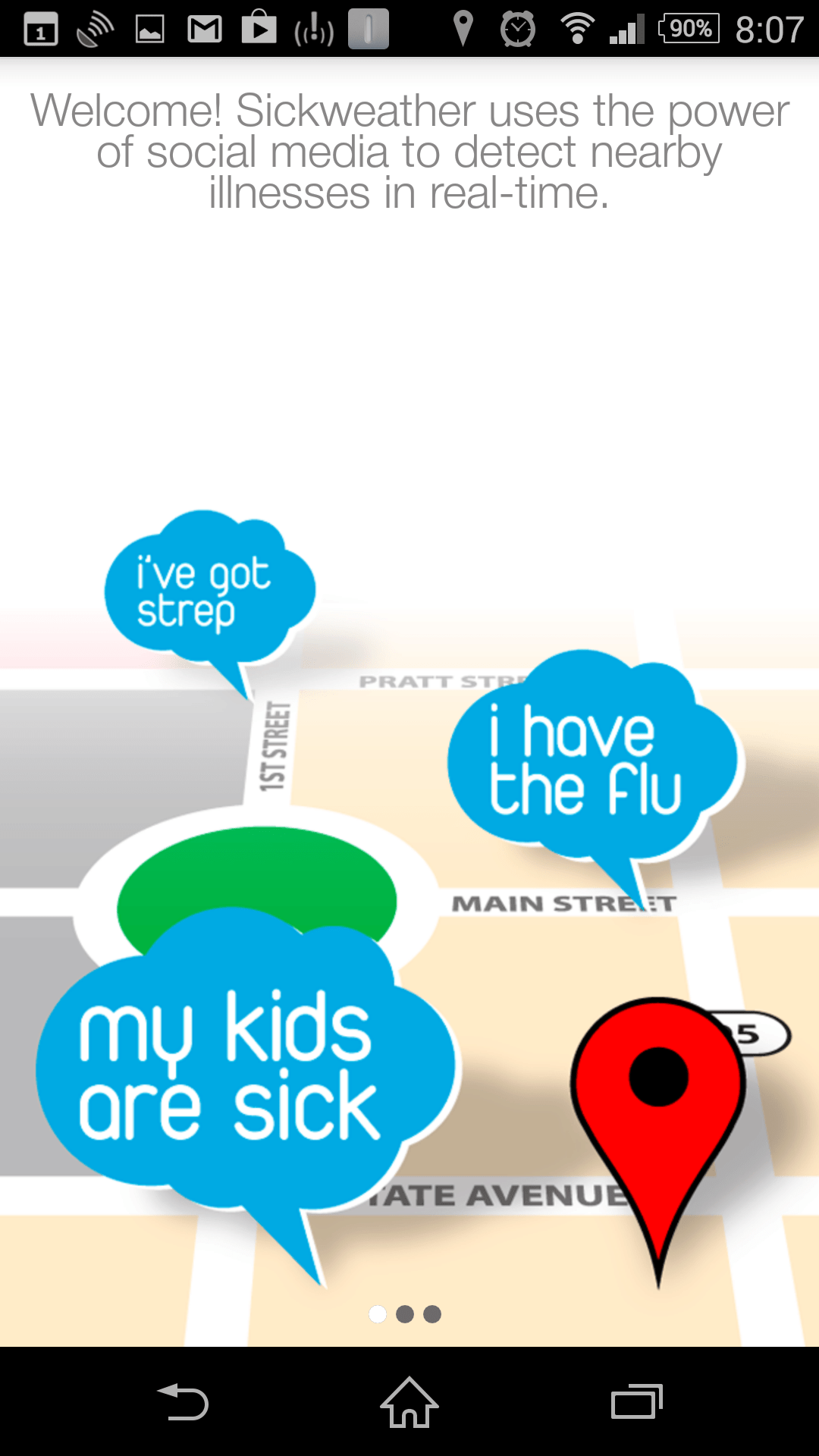Return to the home screen
819x1456 pixels.
tap(409, 1401)
